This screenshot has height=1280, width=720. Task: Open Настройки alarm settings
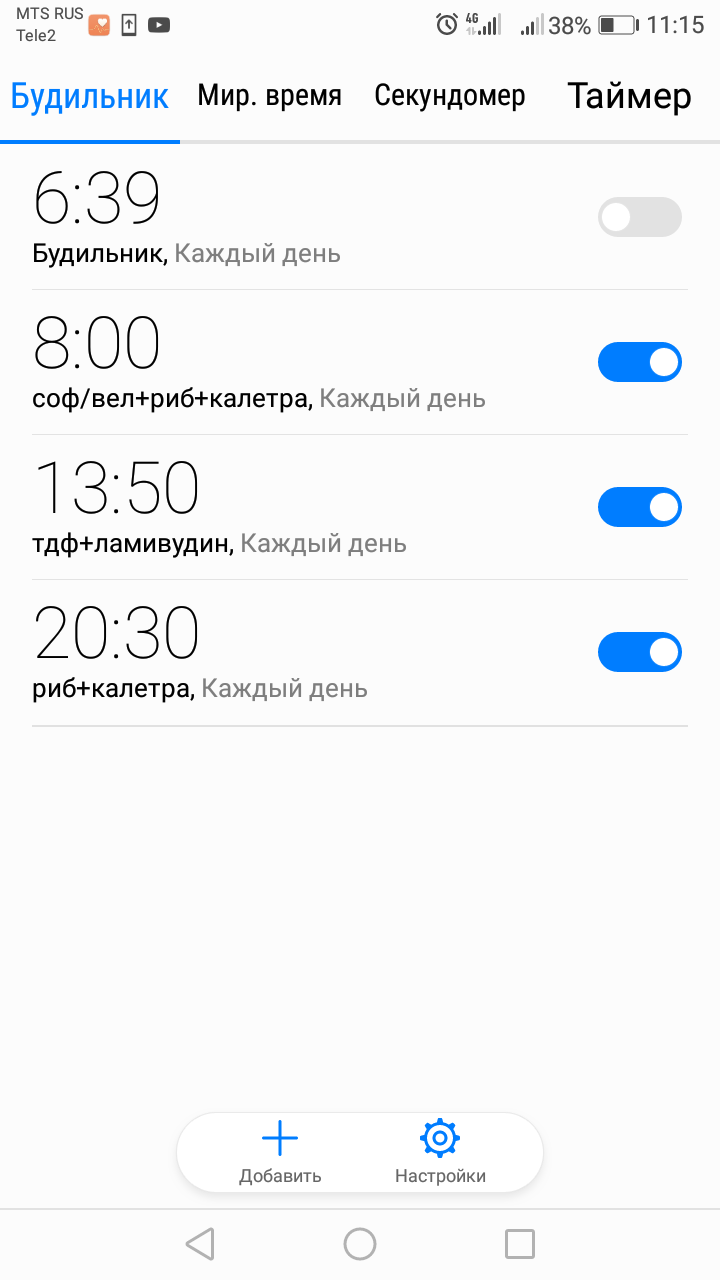pyautogui.click(x=440, y=1151)
